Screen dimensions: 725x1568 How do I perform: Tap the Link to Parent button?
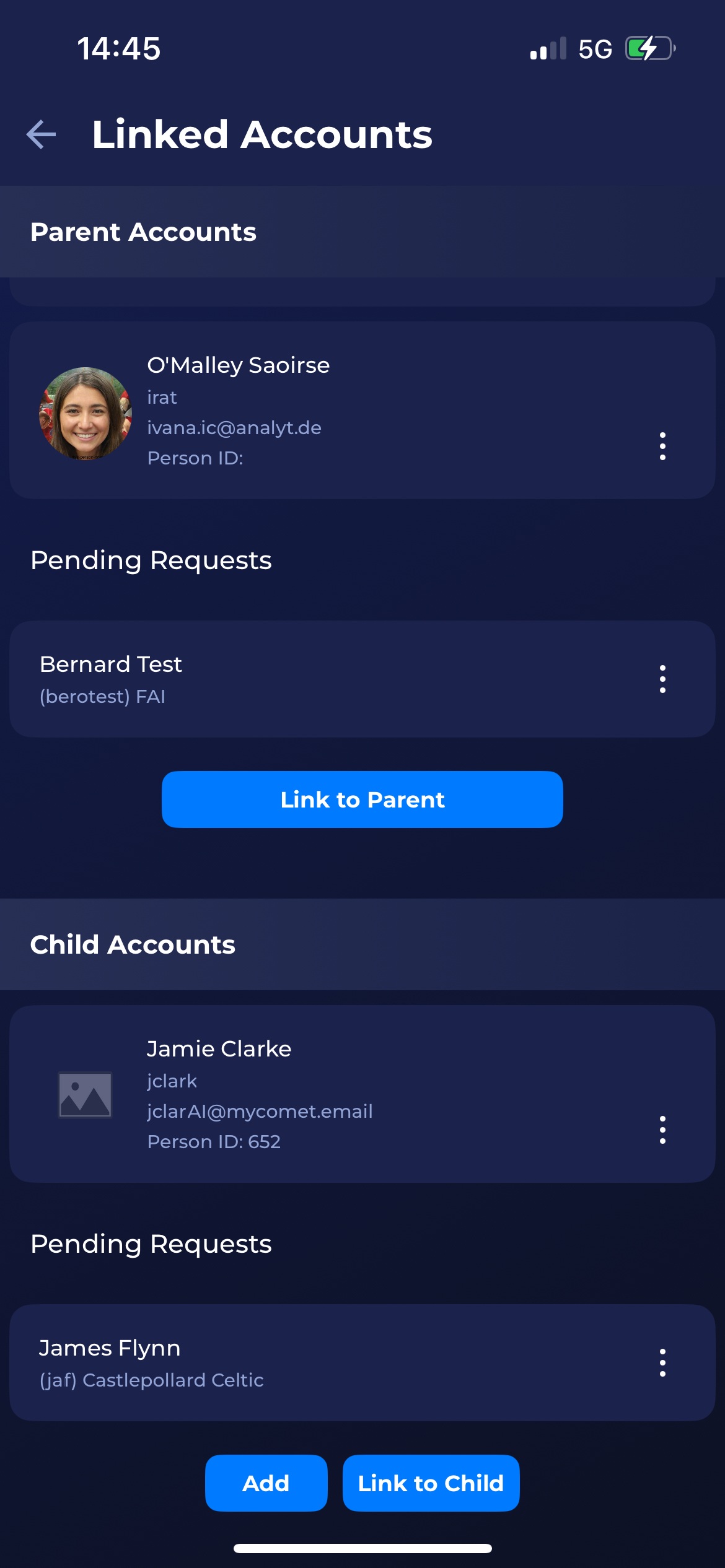click(362, 799)
